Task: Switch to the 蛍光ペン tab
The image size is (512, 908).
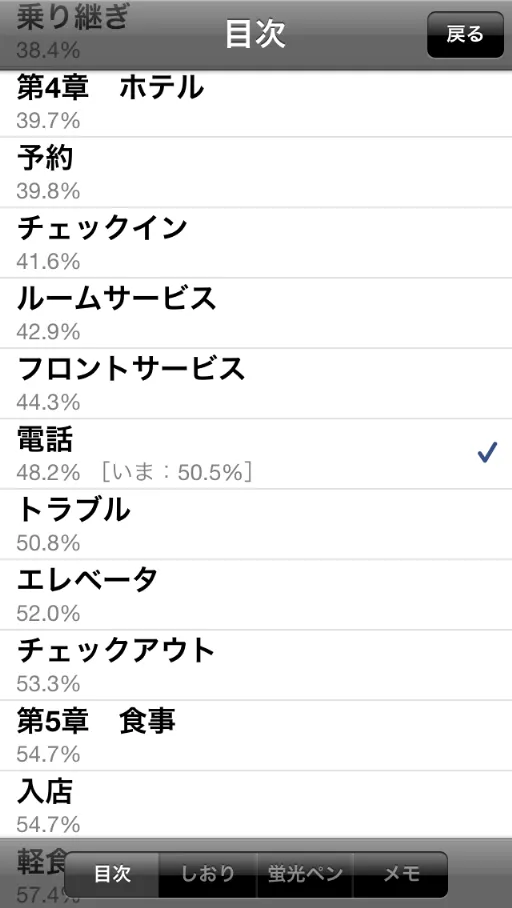Action: (x=305, y=874)
